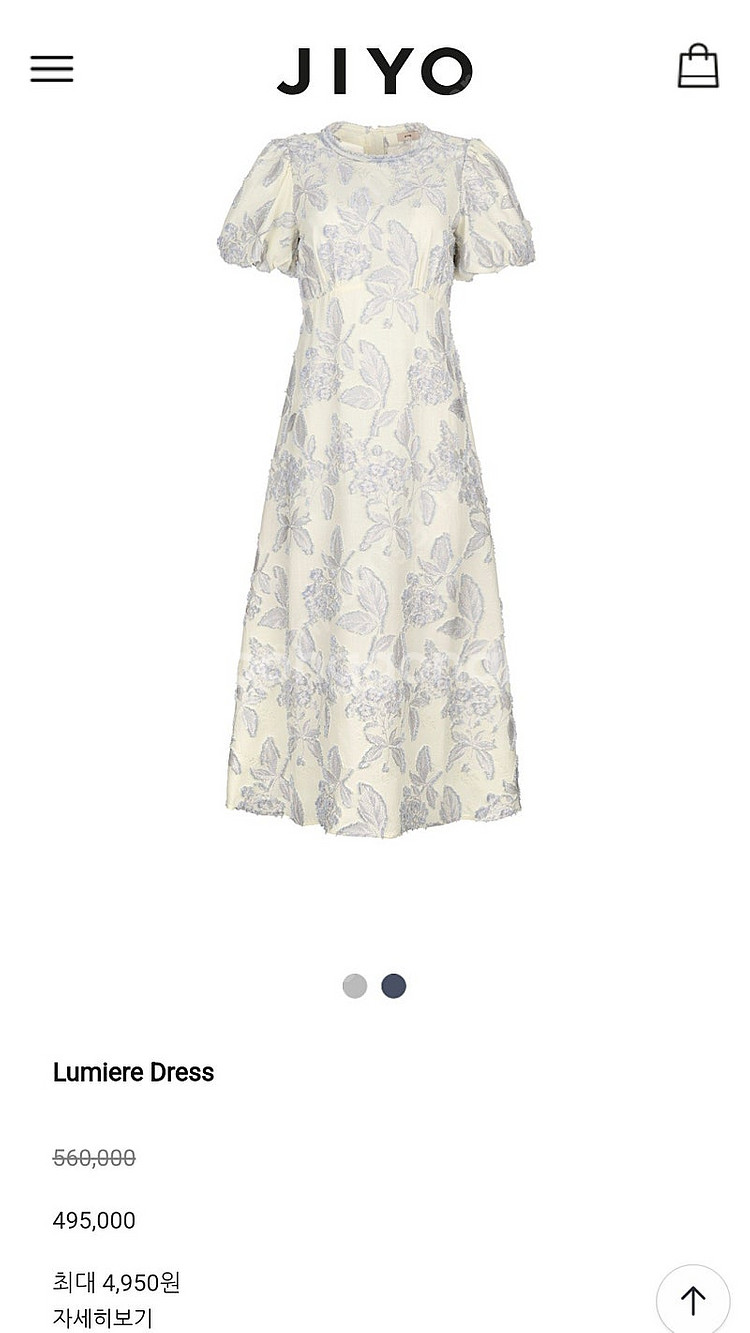Open the 자세히보기 details link
Image resolution: width=750 pixels, height=1333 pixels.
tap(103, 1317)
